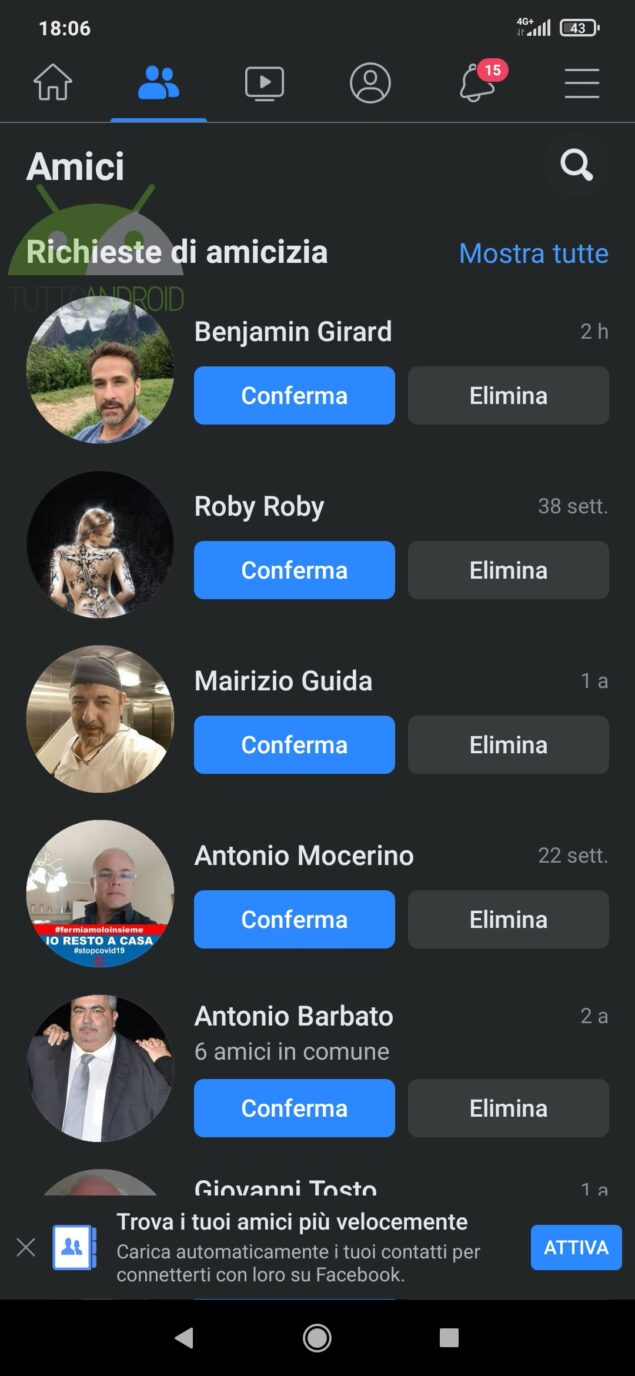The width and height of the screenshot is (635, 1376).
Task: Delete Mairizio Guida's friend request
Action: (x=508, y=745)
